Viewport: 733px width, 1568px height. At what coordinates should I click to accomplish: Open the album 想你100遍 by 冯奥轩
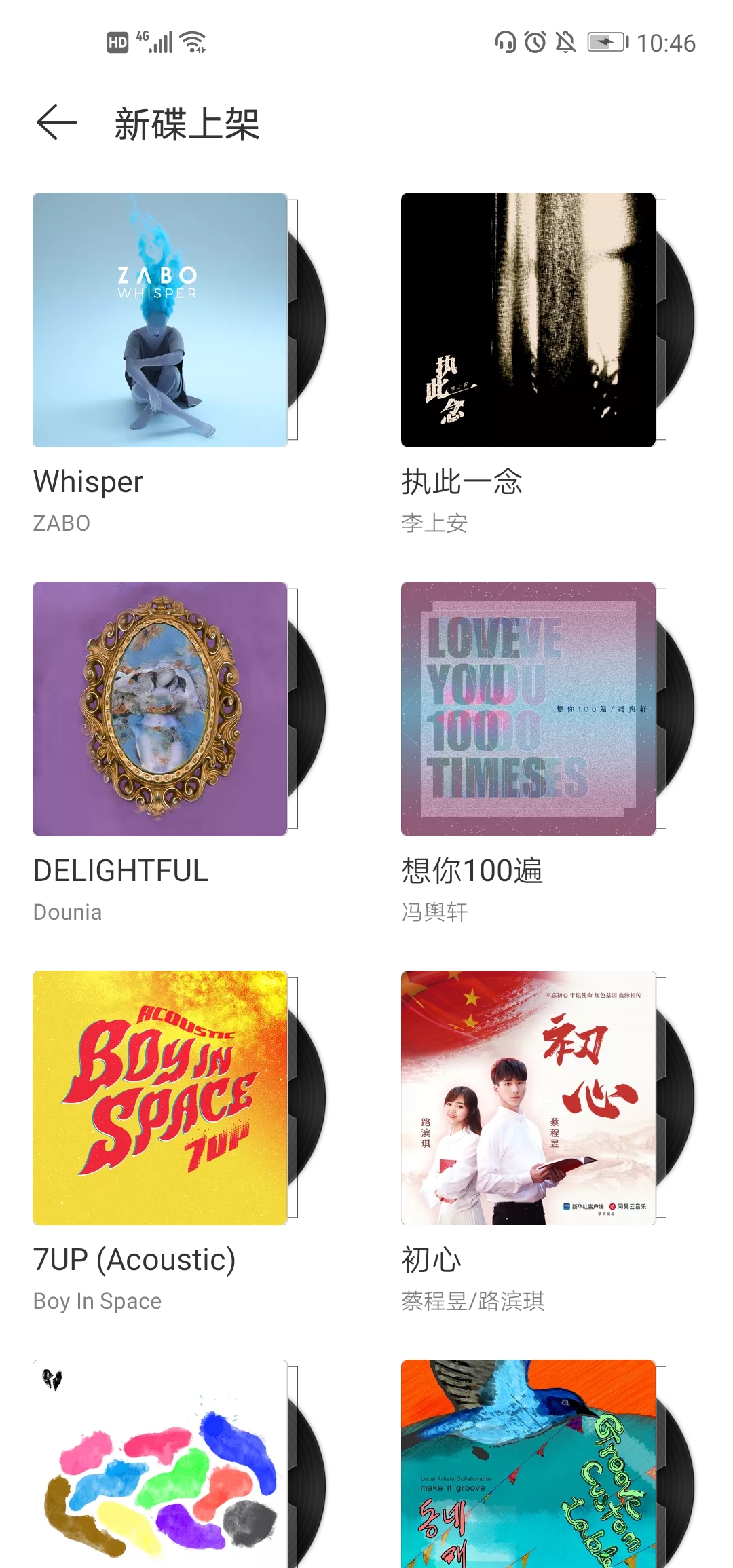528,709
